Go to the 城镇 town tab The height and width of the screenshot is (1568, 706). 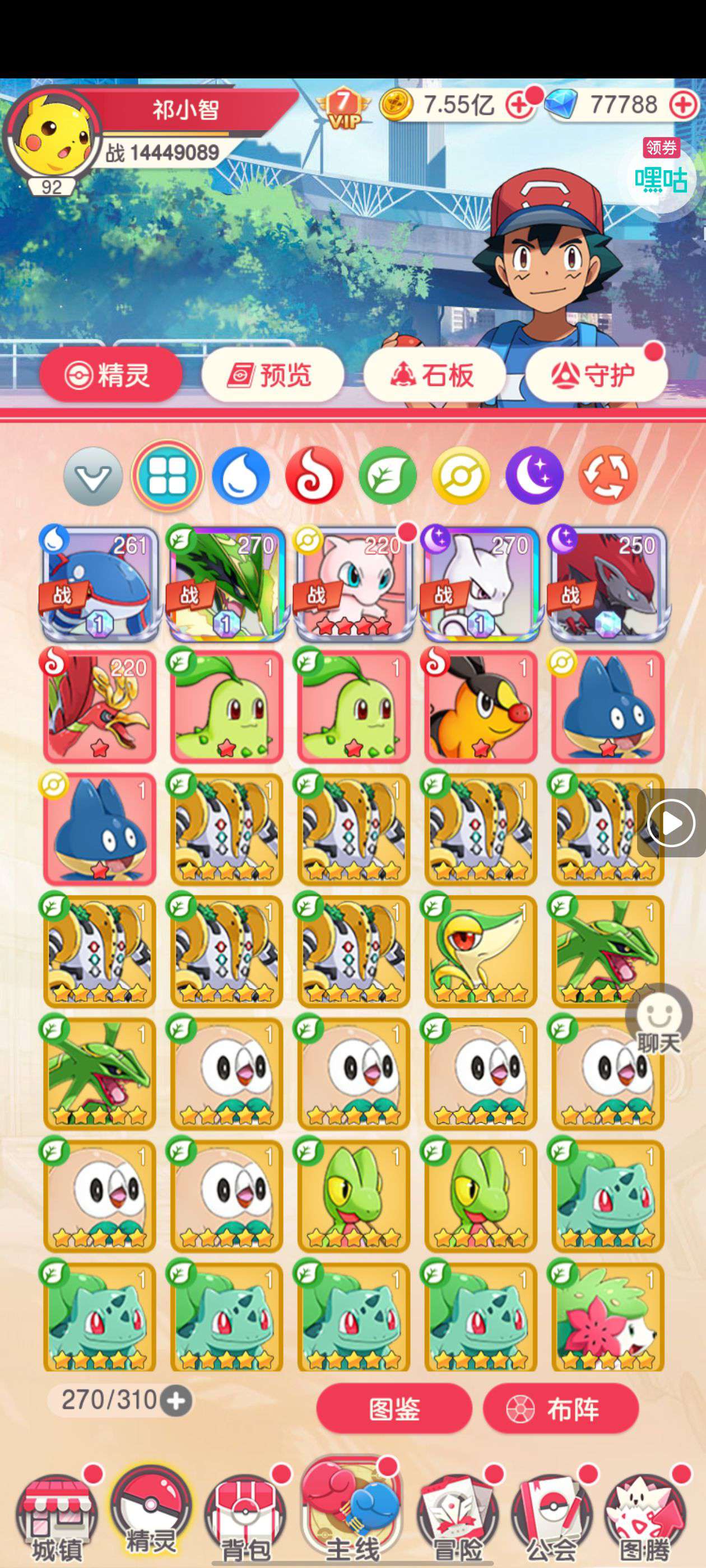[56, 1520]
